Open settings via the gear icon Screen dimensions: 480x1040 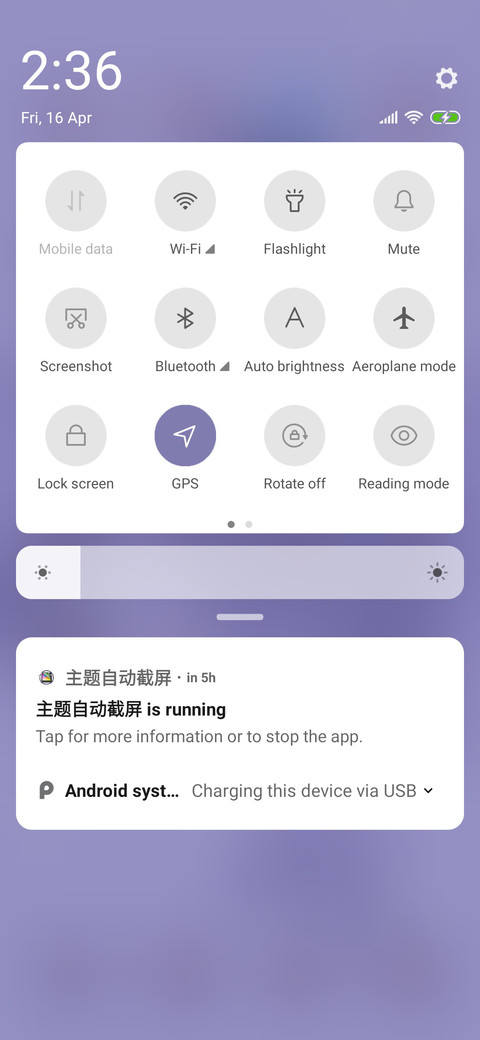(446, 78)
